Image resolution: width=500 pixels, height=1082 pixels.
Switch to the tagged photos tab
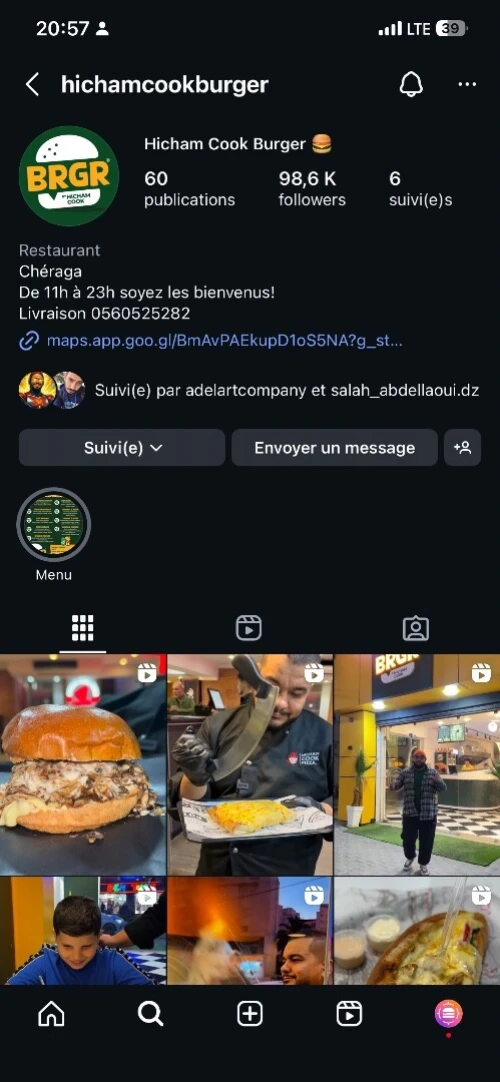[416, 628]
